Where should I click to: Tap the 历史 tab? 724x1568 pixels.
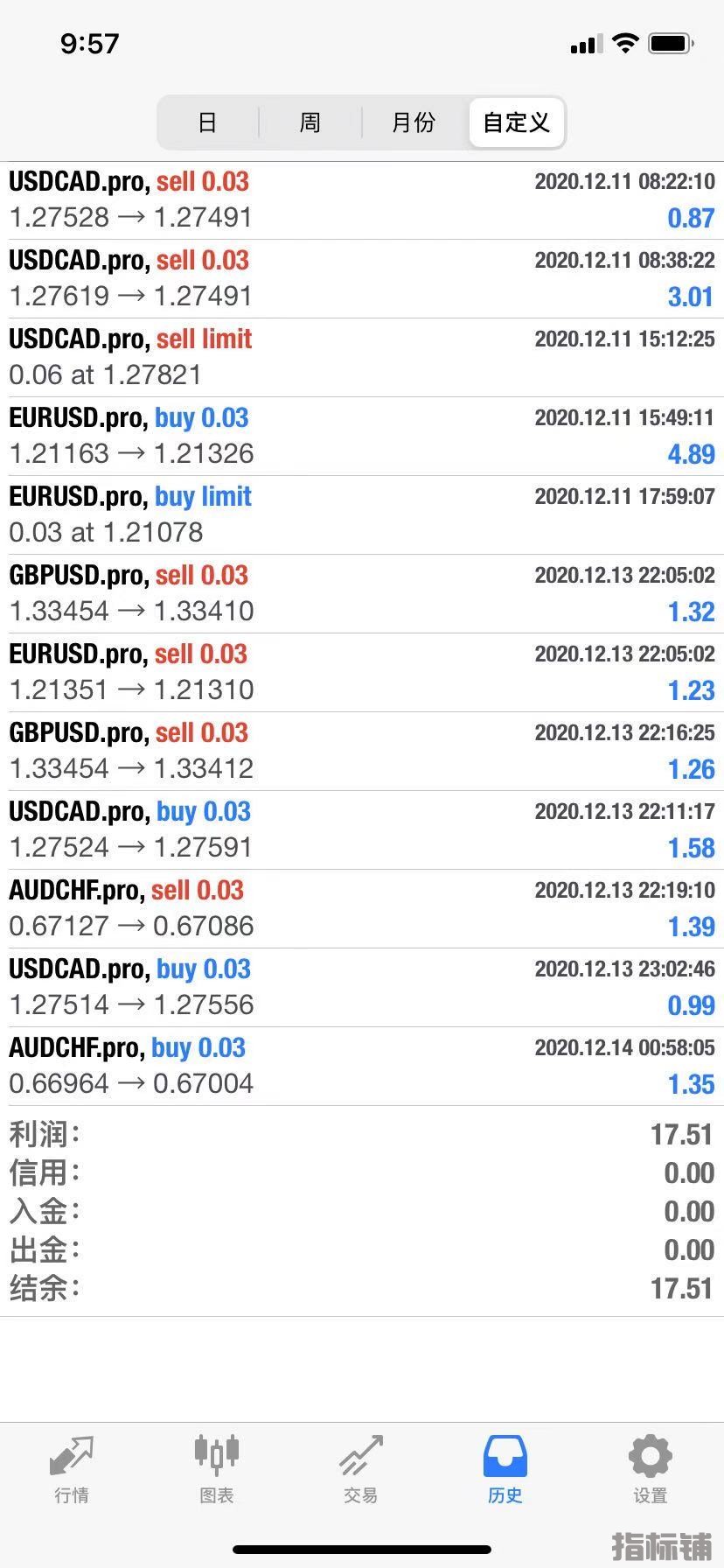tap(505, 1468)
